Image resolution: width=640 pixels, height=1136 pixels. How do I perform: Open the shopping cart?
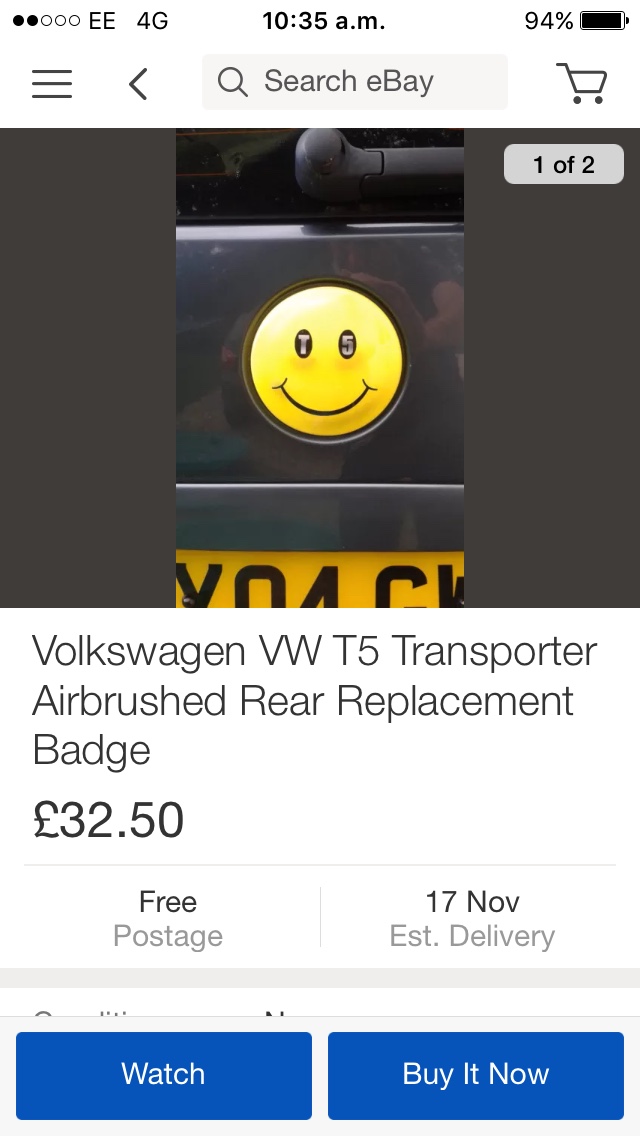tap(581, 83)
